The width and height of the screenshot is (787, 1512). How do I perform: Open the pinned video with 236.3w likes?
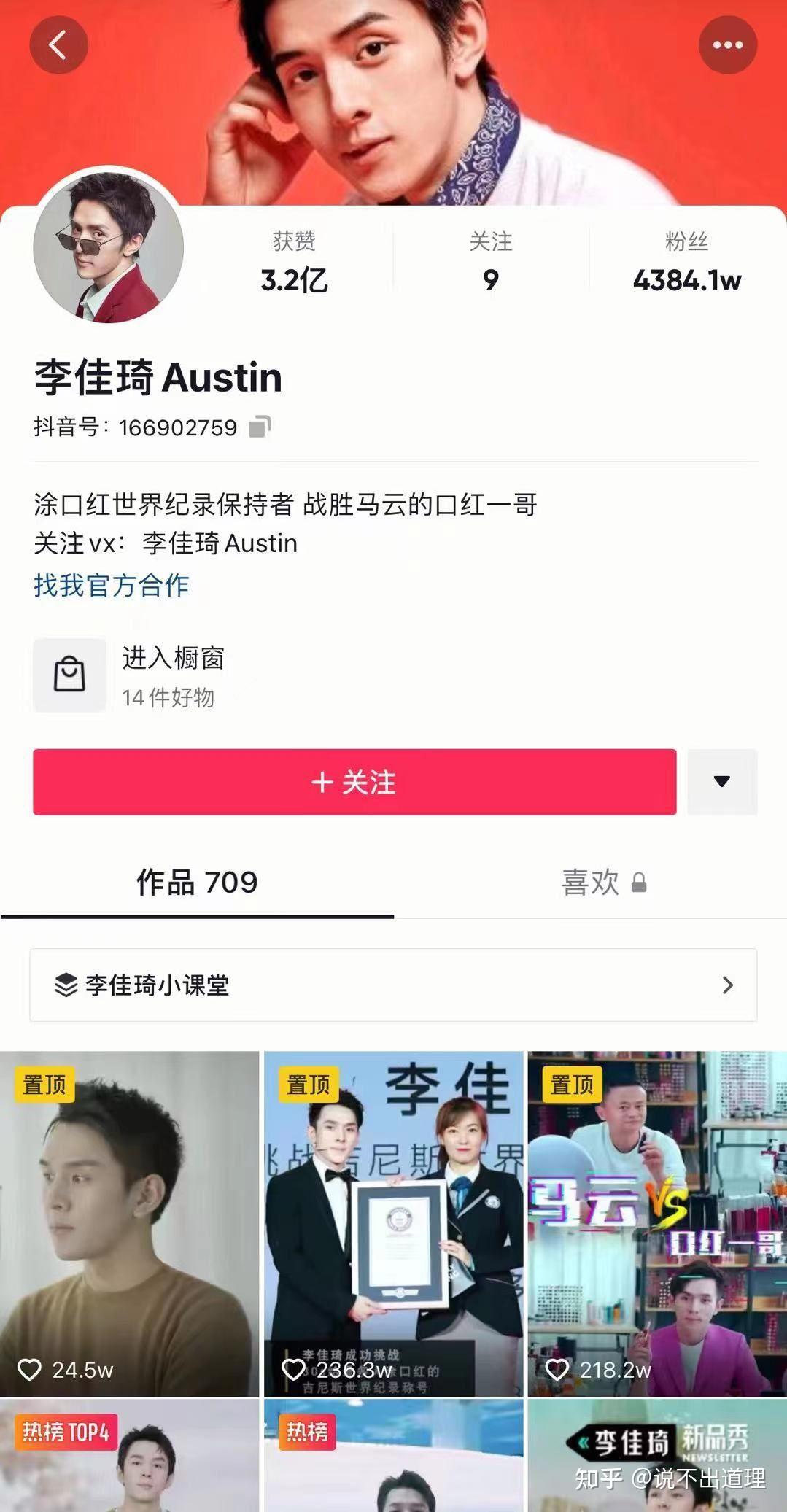pyautogui.click(x=393, y=1224)
